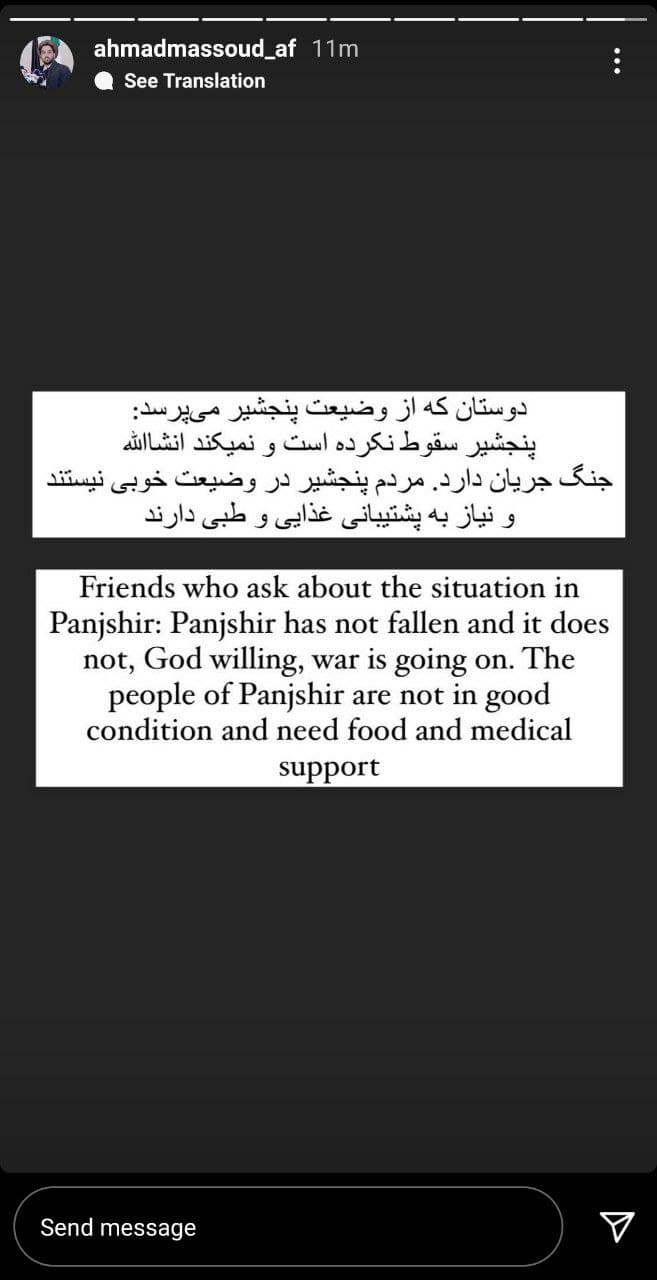The image size is (657, 1280).
Task: Open ahmadmassoud_af profile picture
Action: (46, 62)
